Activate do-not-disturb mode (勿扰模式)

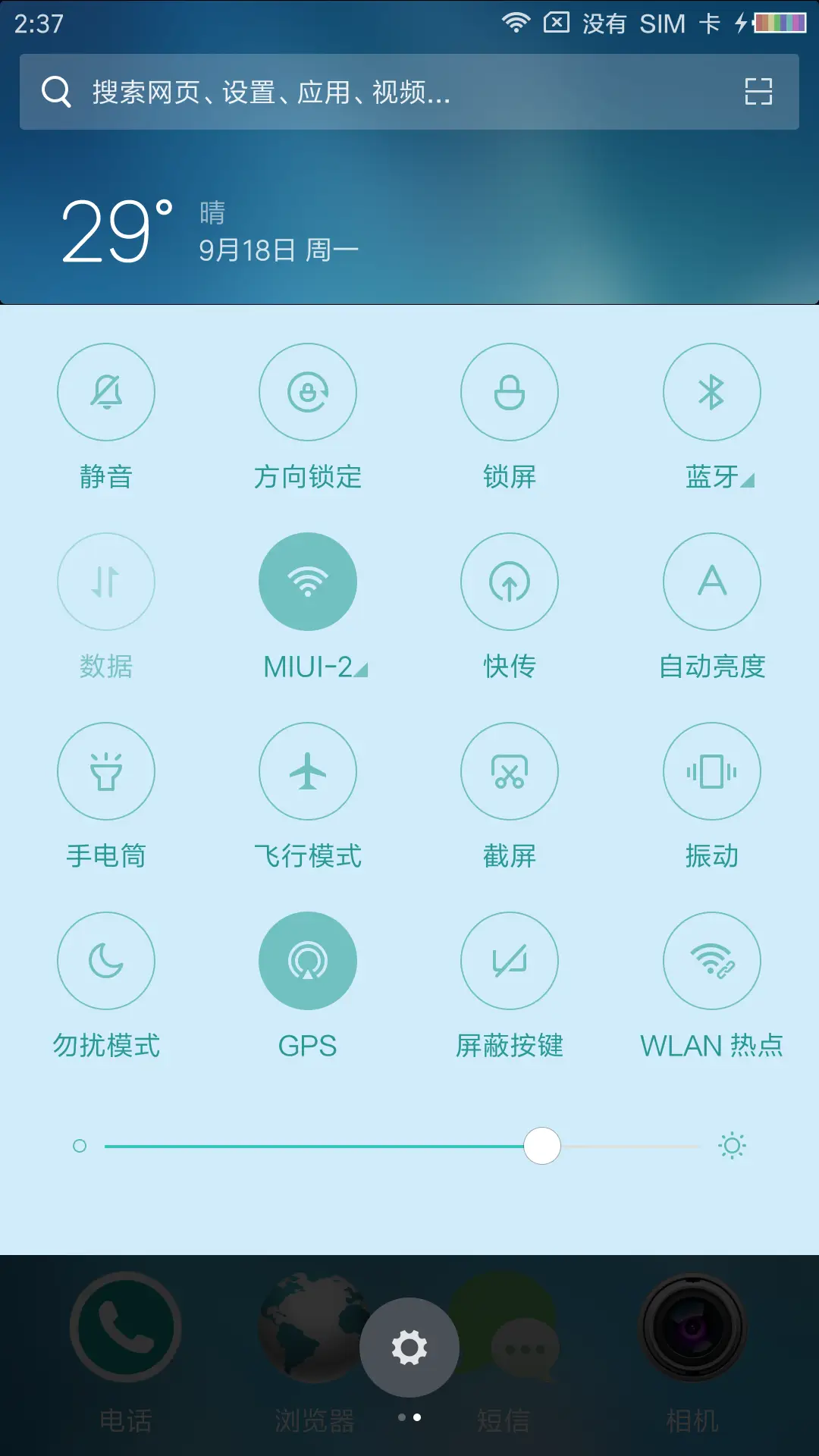pyautogui.click(x=106, y=961)
